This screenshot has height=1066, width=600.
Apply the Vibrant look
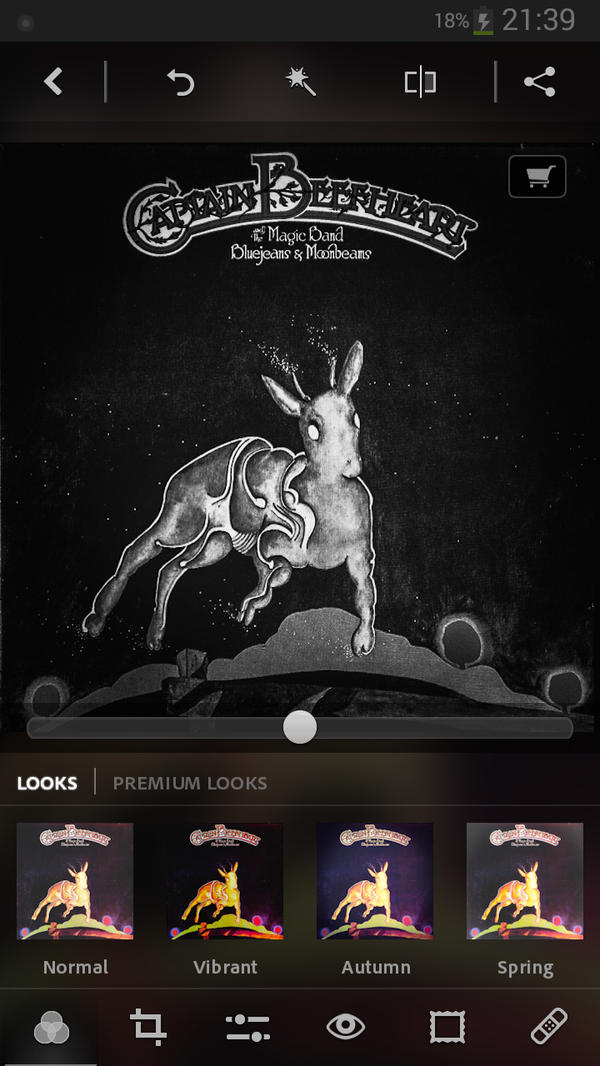(225, 881)
